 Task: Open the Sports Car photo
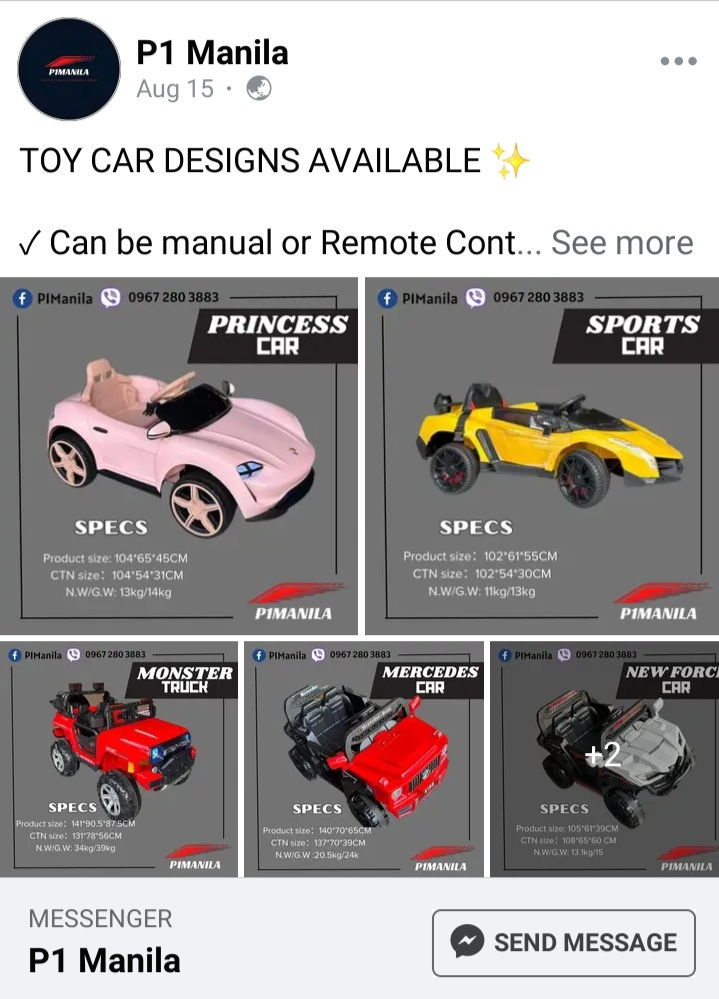pyautogui.click(x=541, y=456)
